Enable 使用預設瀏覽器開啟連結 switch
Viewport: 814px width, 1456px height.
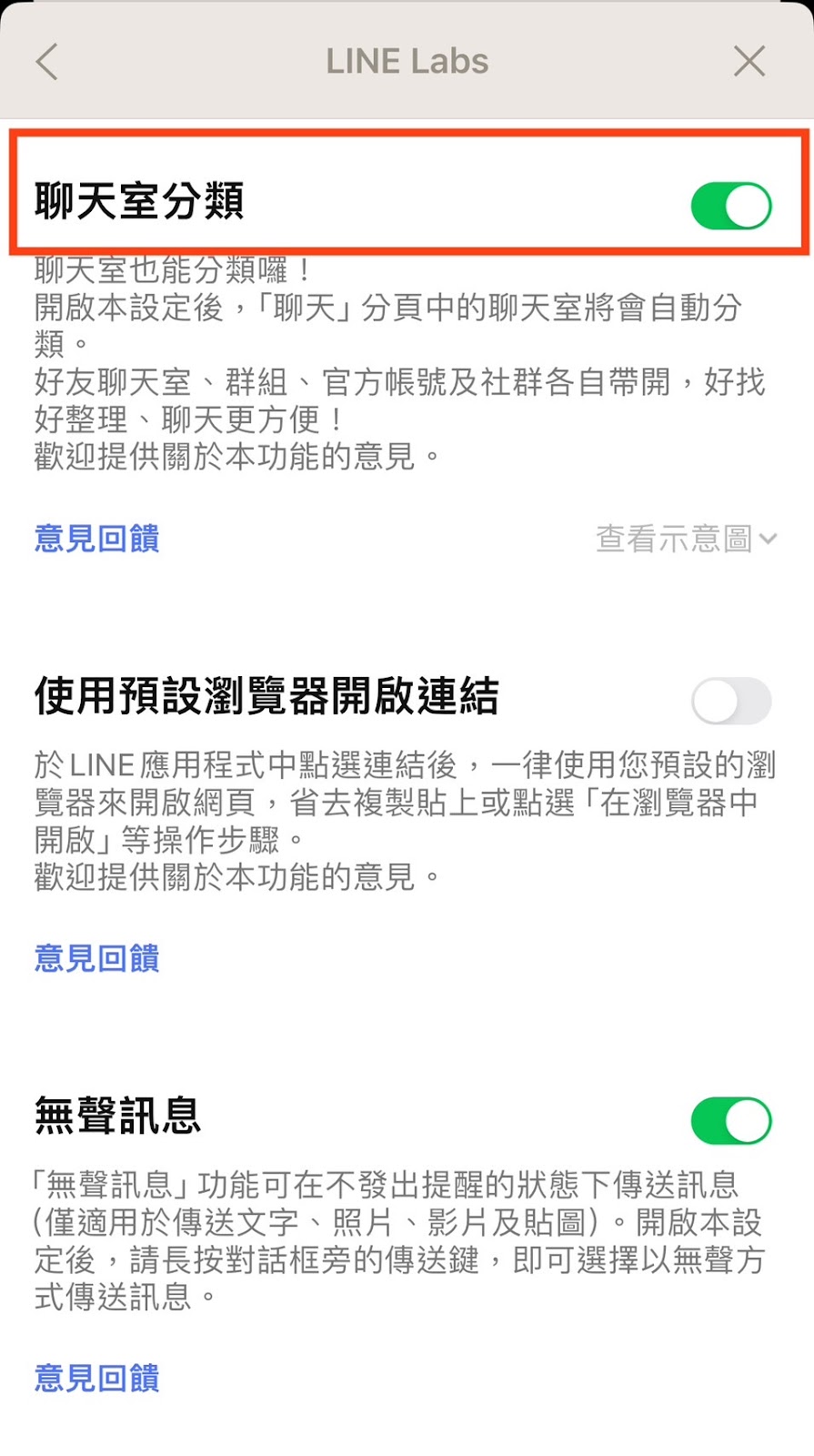pos(730,701)
